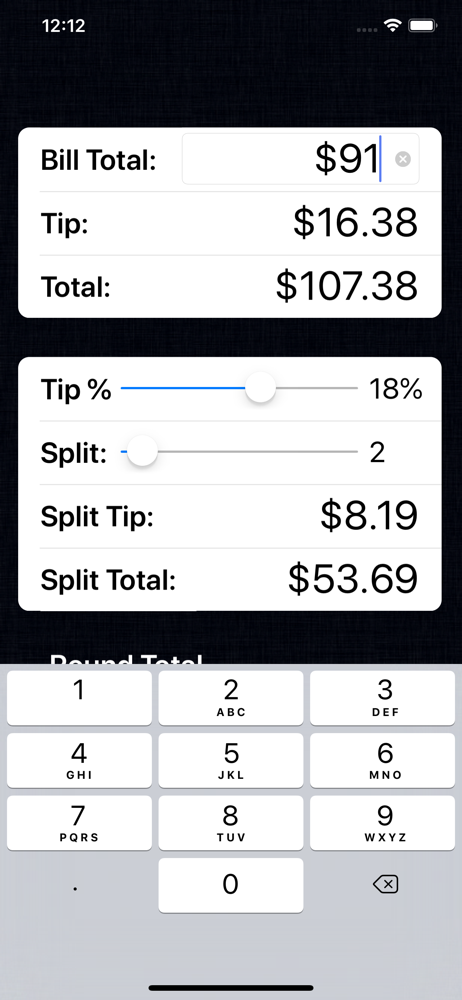Screen dimensions: 462x1000
Task: Clear the Bill Total field
Action: click(403, 159)
